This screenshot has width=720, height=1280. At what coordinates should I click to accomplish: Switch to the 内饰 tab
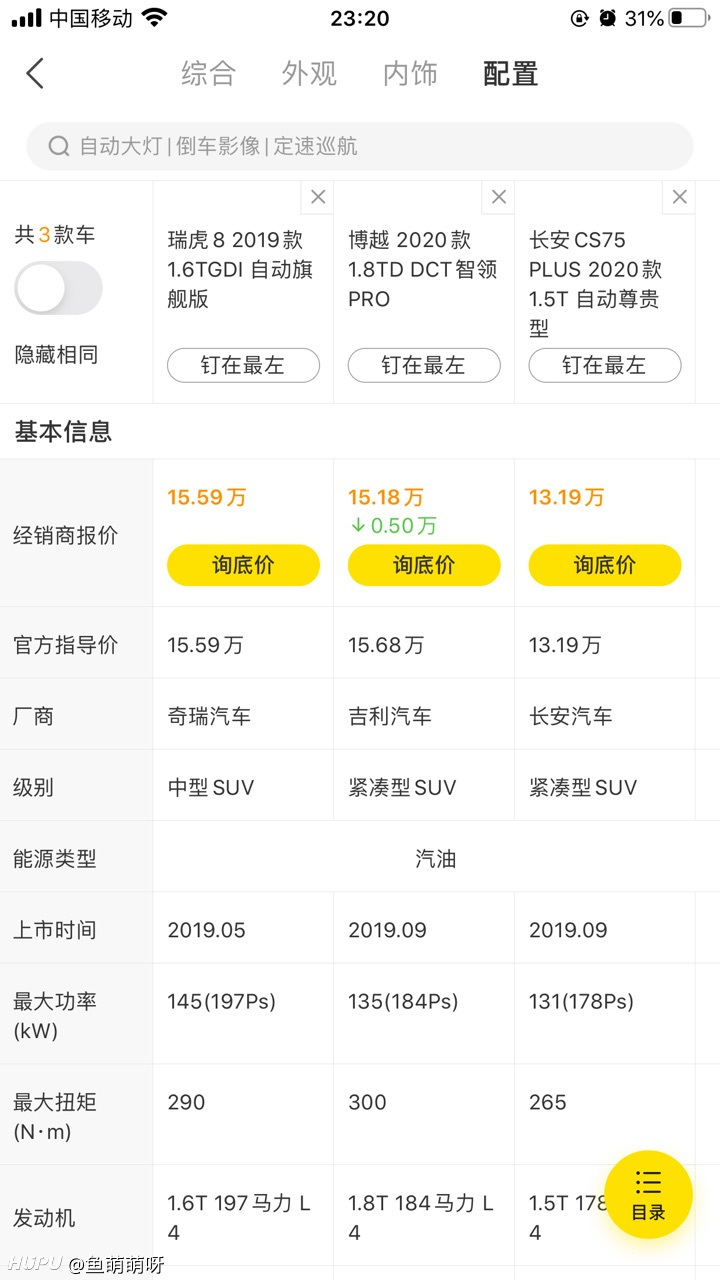click(410, 73)
